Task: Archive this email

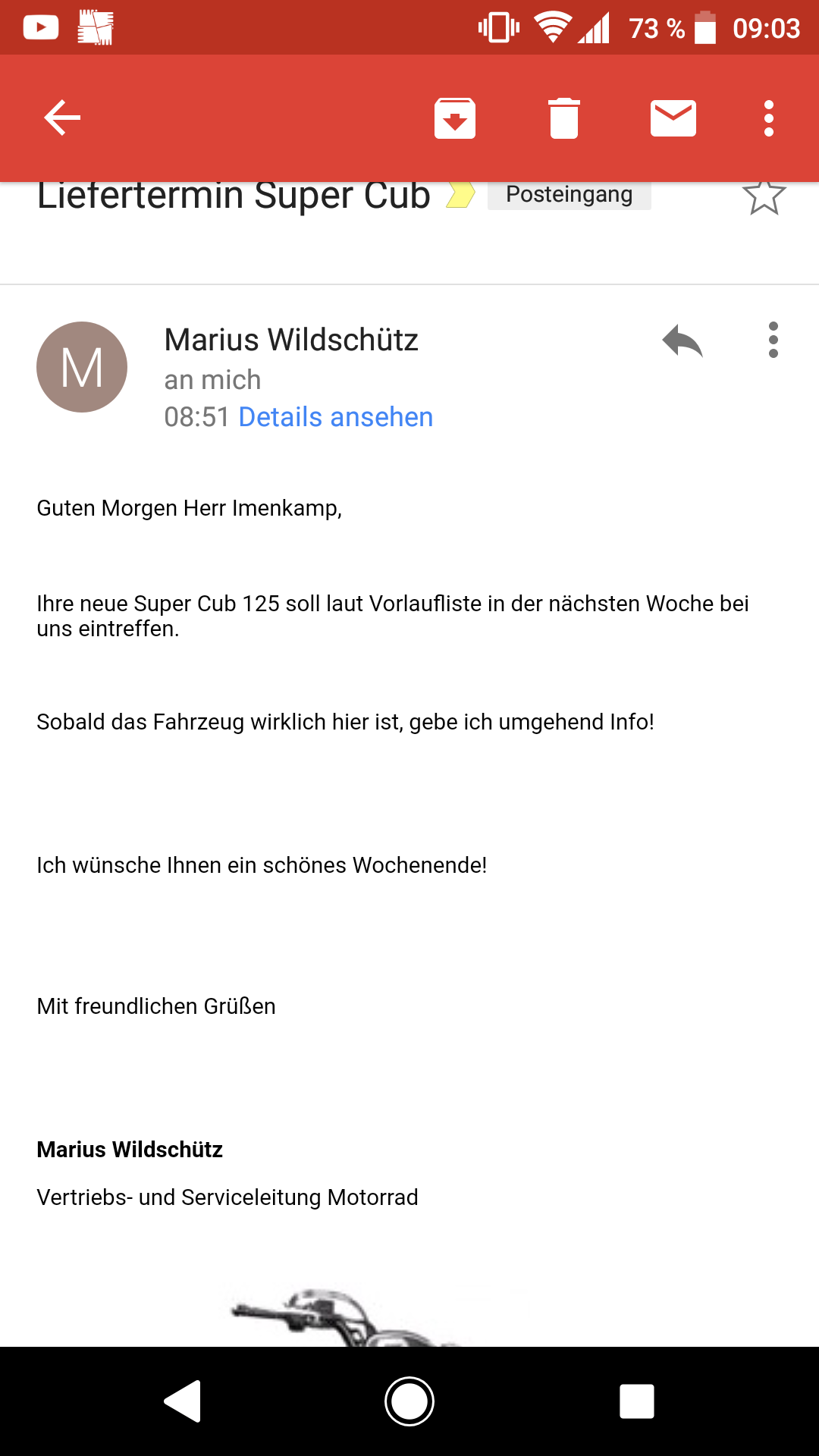Action: [x=455, y=118]
